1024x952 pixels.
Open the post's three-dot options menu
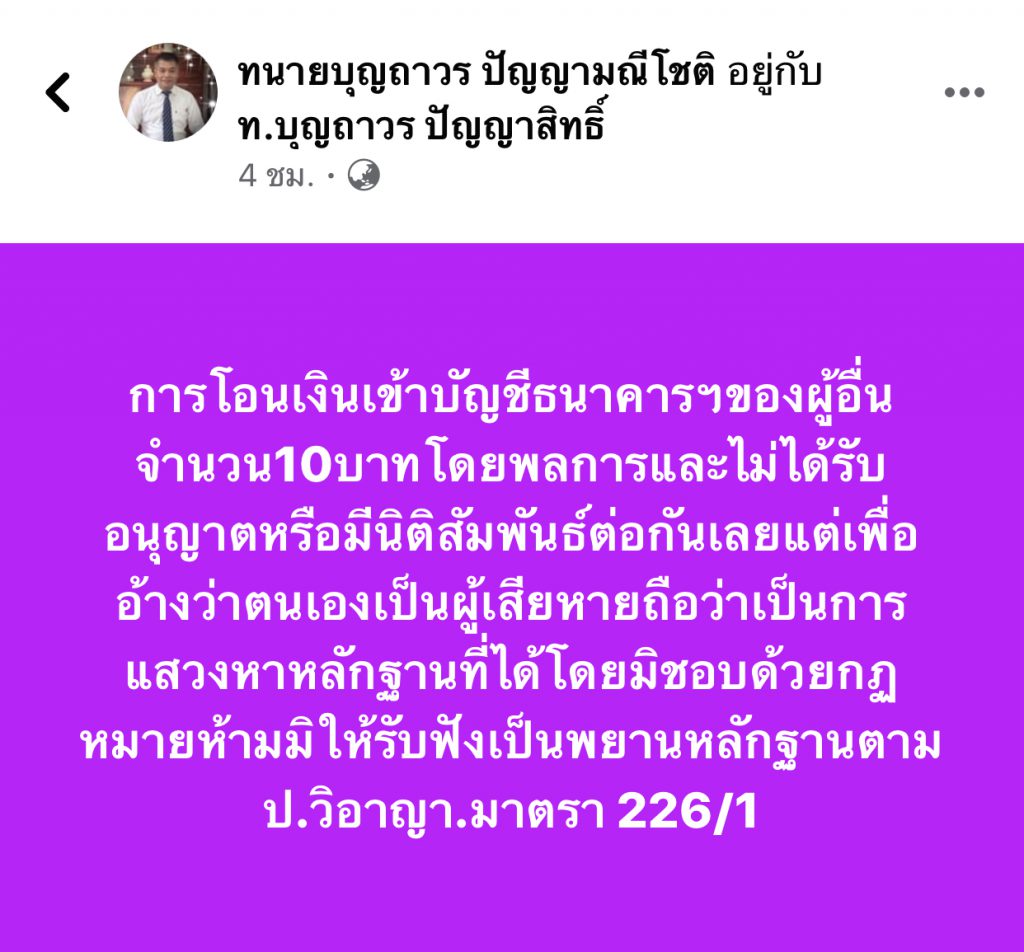pos(964,93)
